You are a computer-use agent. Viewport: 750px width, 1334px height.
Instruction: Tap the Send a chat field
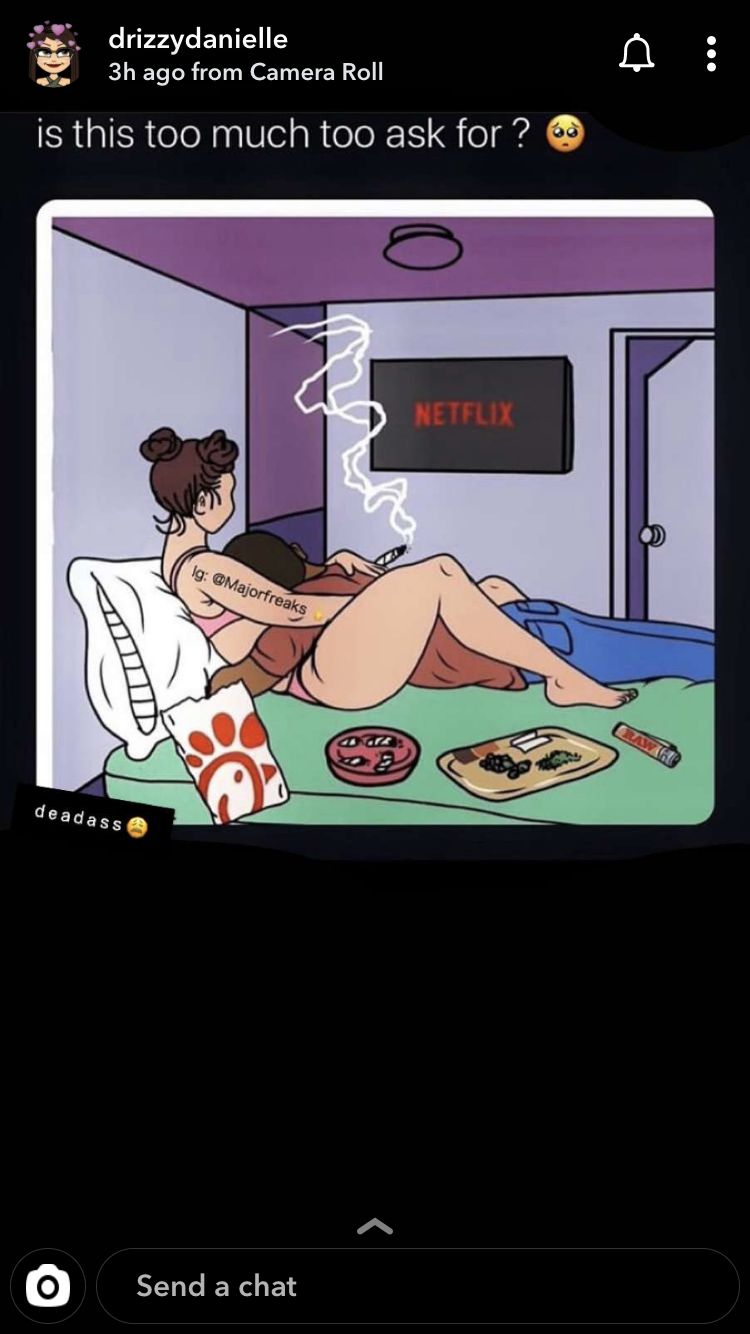[418, 1286]
